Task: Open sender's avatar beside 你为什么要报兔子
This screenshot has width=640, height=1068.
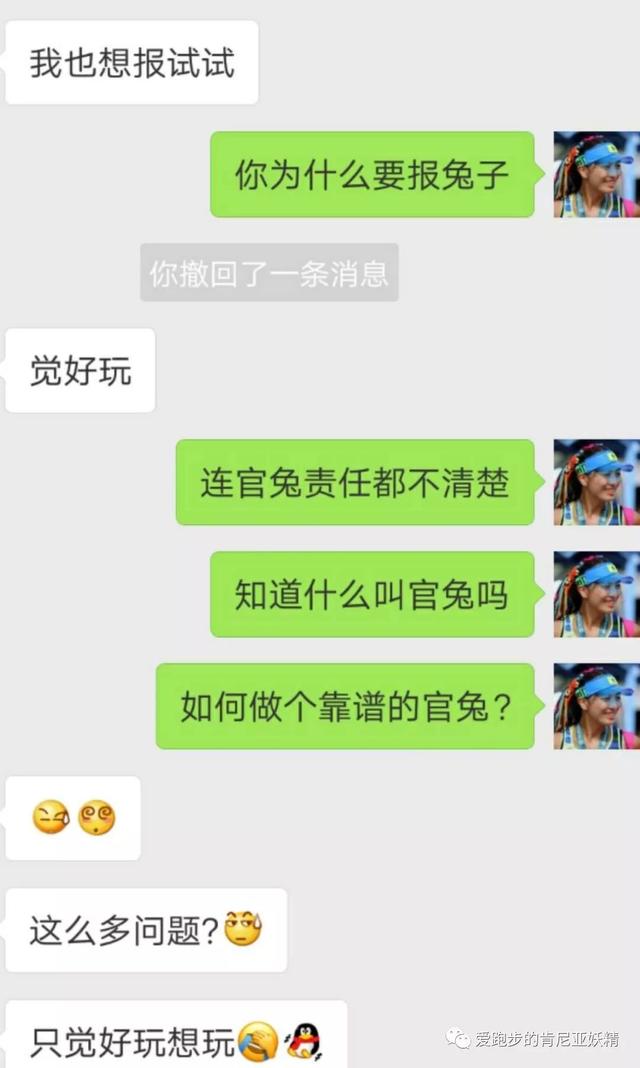Action: [596, 174]
